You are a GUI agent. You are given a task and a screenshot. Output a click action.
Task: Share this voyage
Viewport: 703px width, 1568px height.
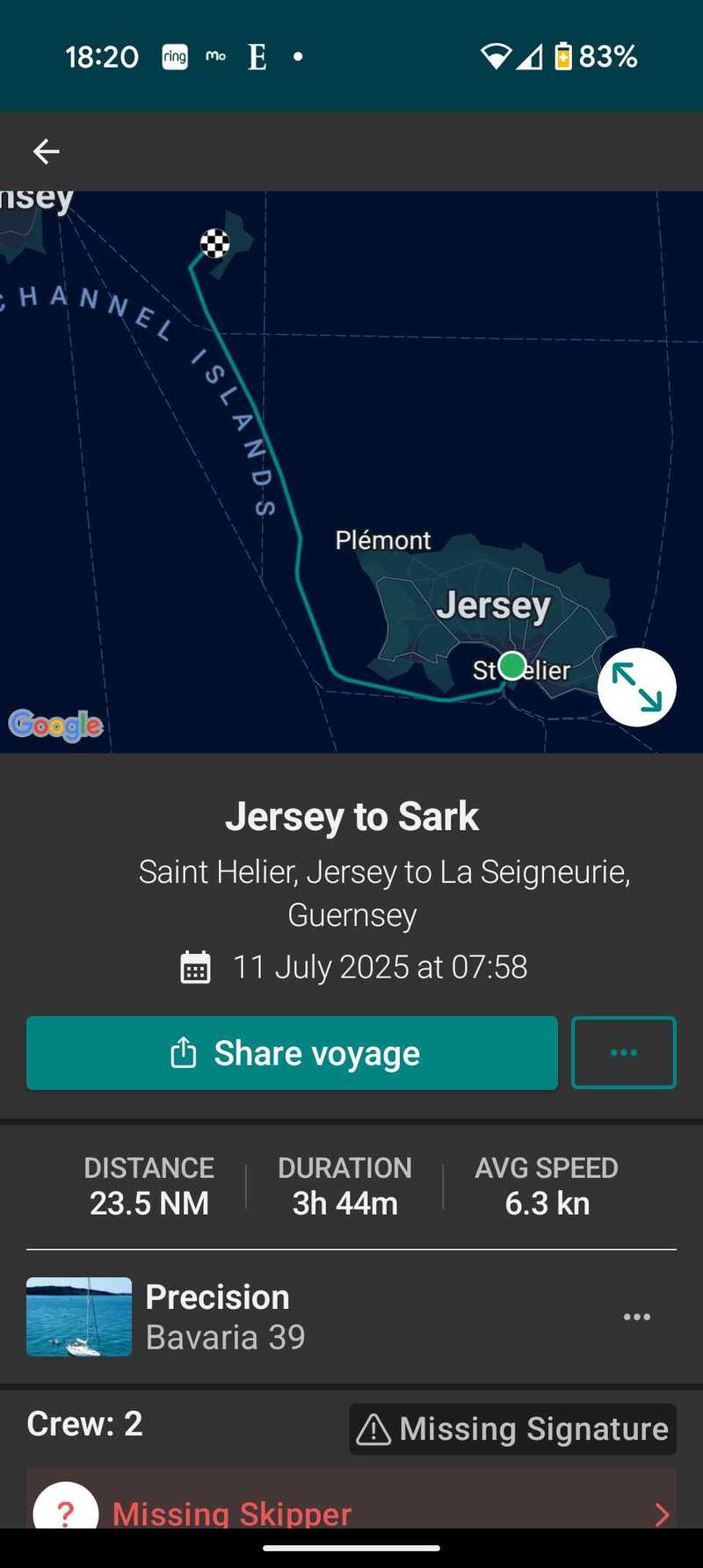point(292,1052)
